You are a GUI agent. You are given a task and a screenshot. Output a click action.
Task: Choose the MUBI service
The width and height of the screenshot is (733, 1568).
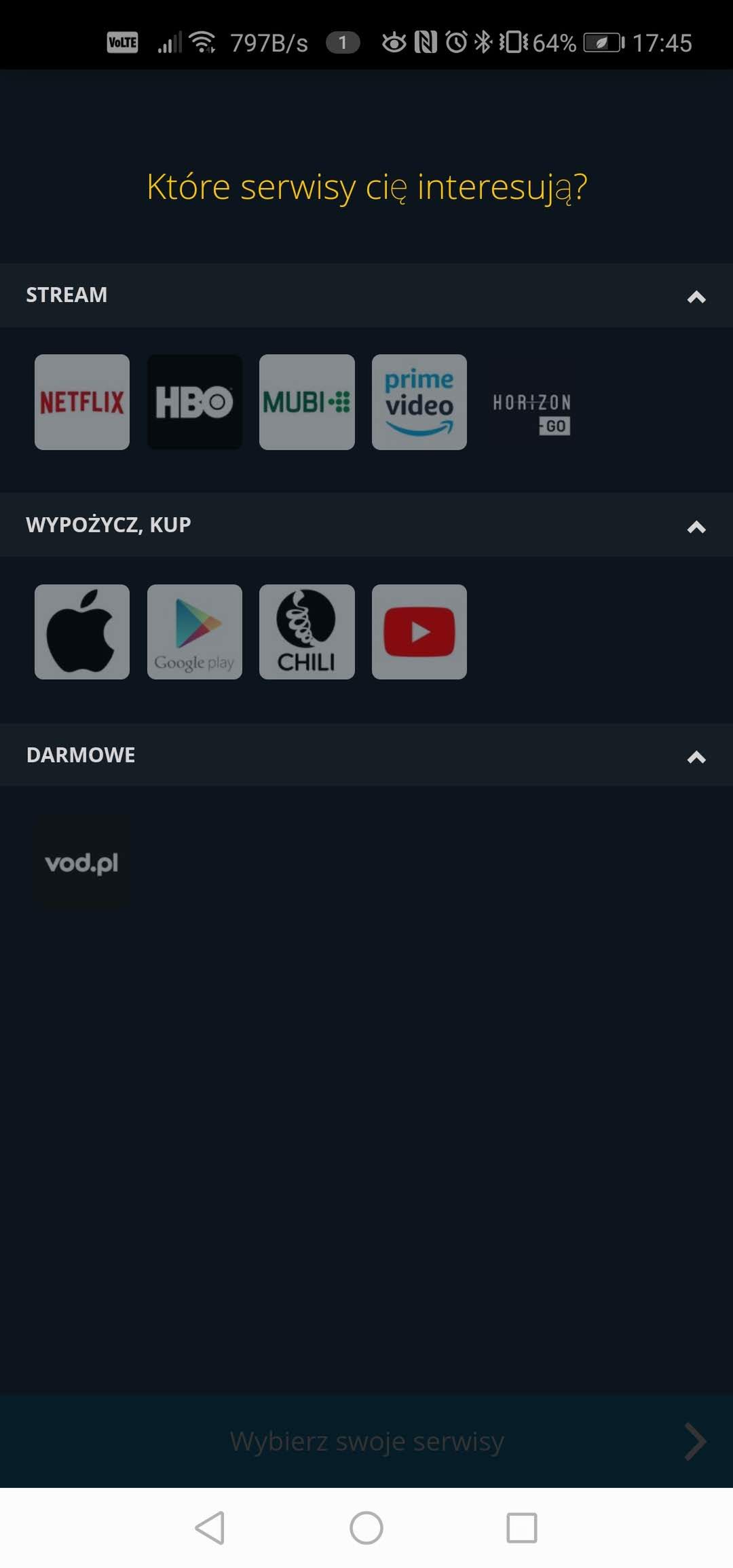click(x=307, y=402)
